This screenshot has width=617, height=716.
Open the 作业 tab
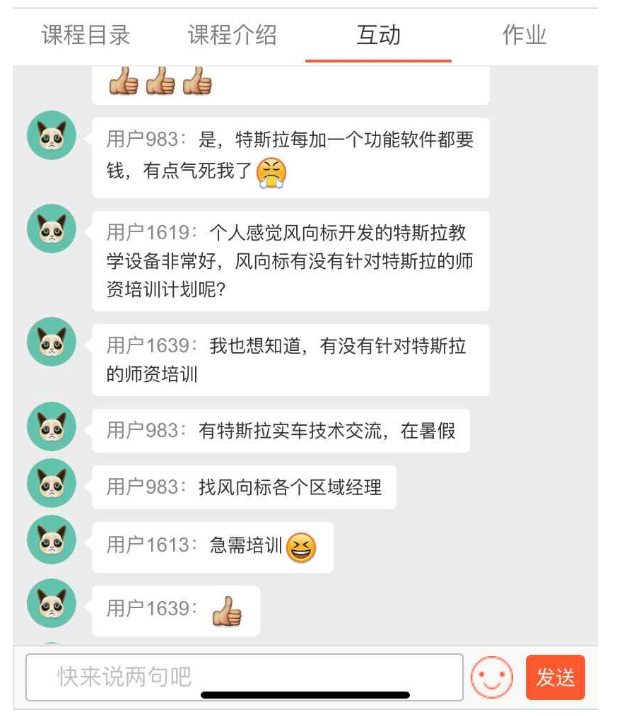point(524,36)
